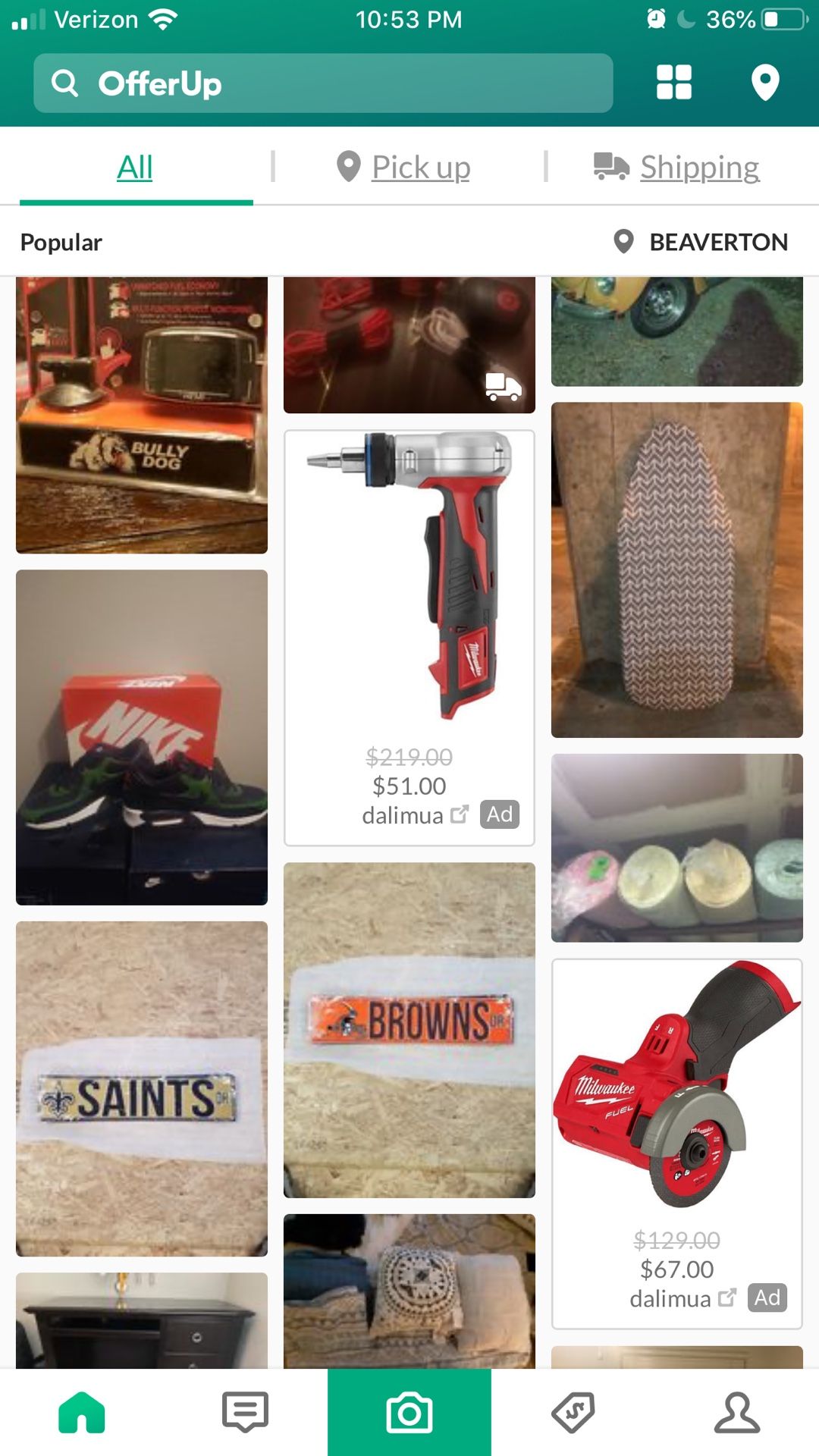The width and height of the screenshot is (819, 1456).
Task: Open the OfferUp search bar
Action: click(322, 83)
